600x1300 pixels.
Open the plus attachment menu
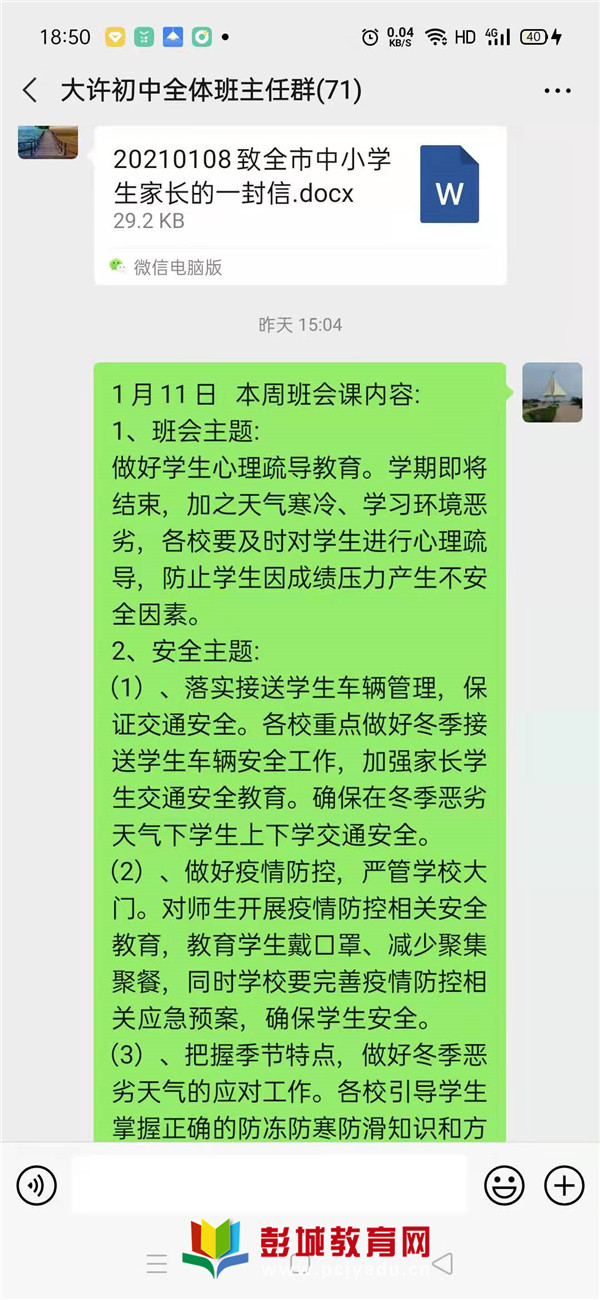pos(563,1186)
